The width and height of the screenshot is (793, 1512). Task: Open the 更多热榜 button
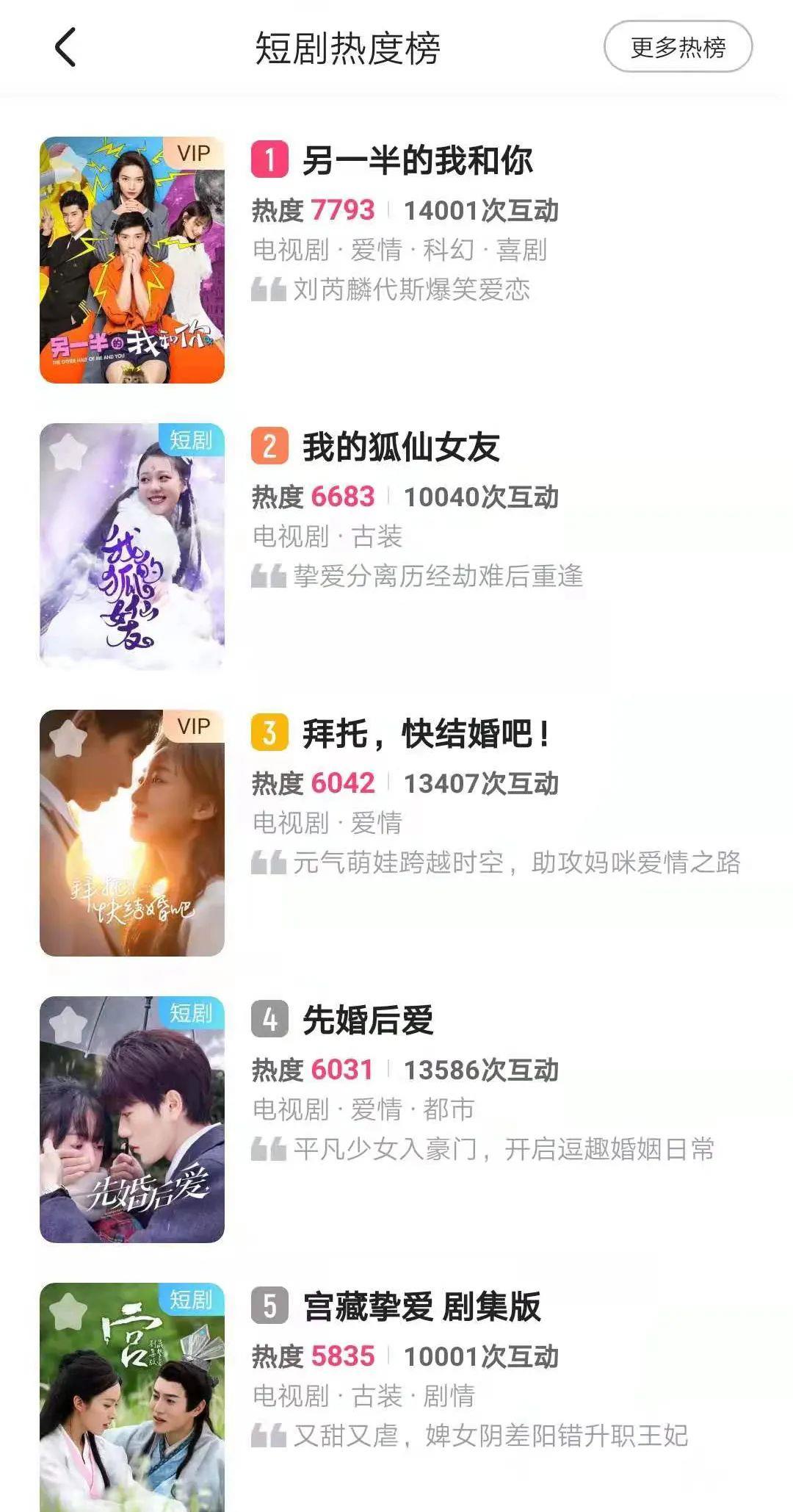pyautogui.click(x=678, y=47)
